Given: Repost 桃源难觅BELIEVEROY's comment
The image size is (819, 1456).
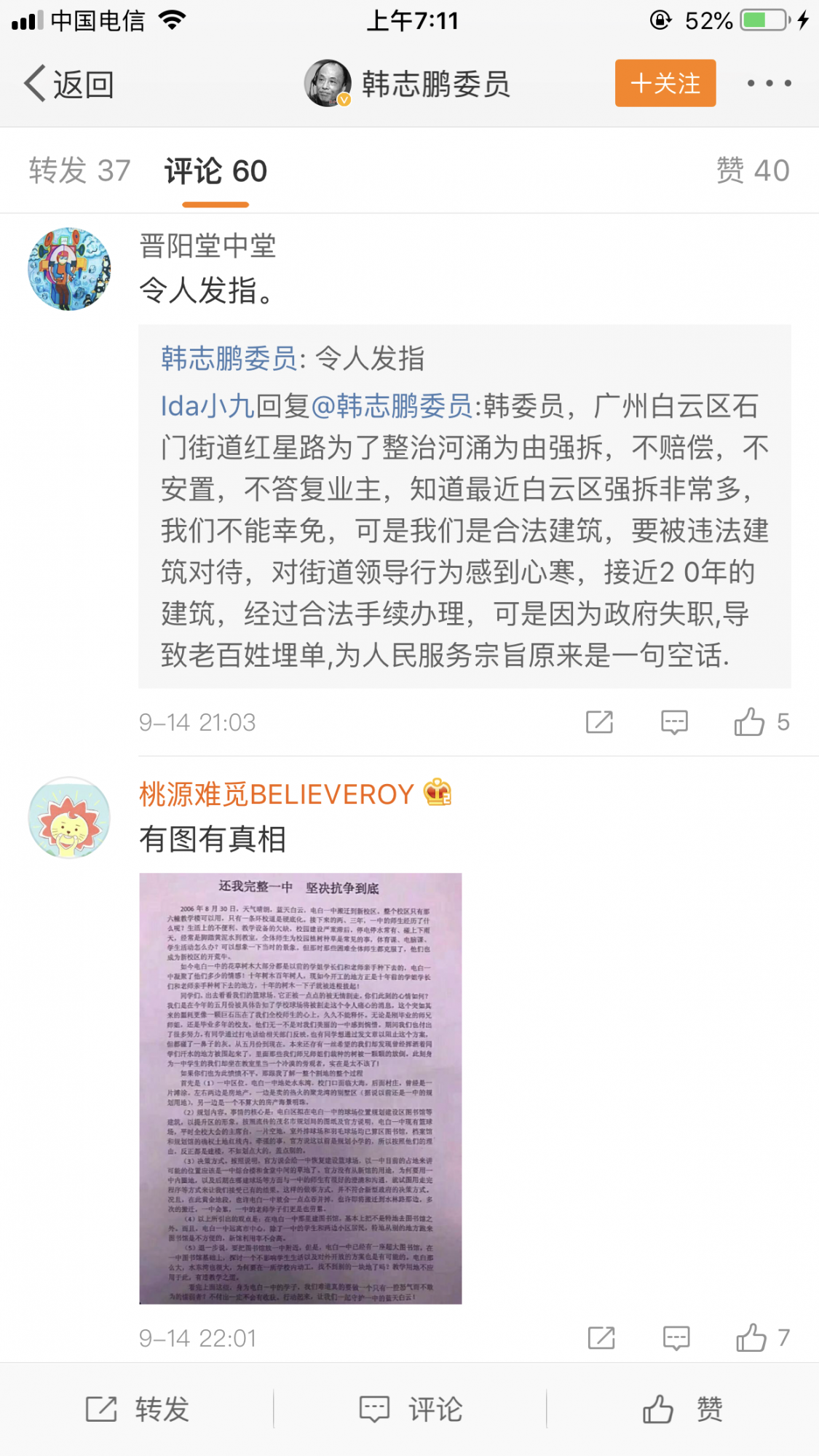Looking at the screenshot, I should coord(601,1337).
